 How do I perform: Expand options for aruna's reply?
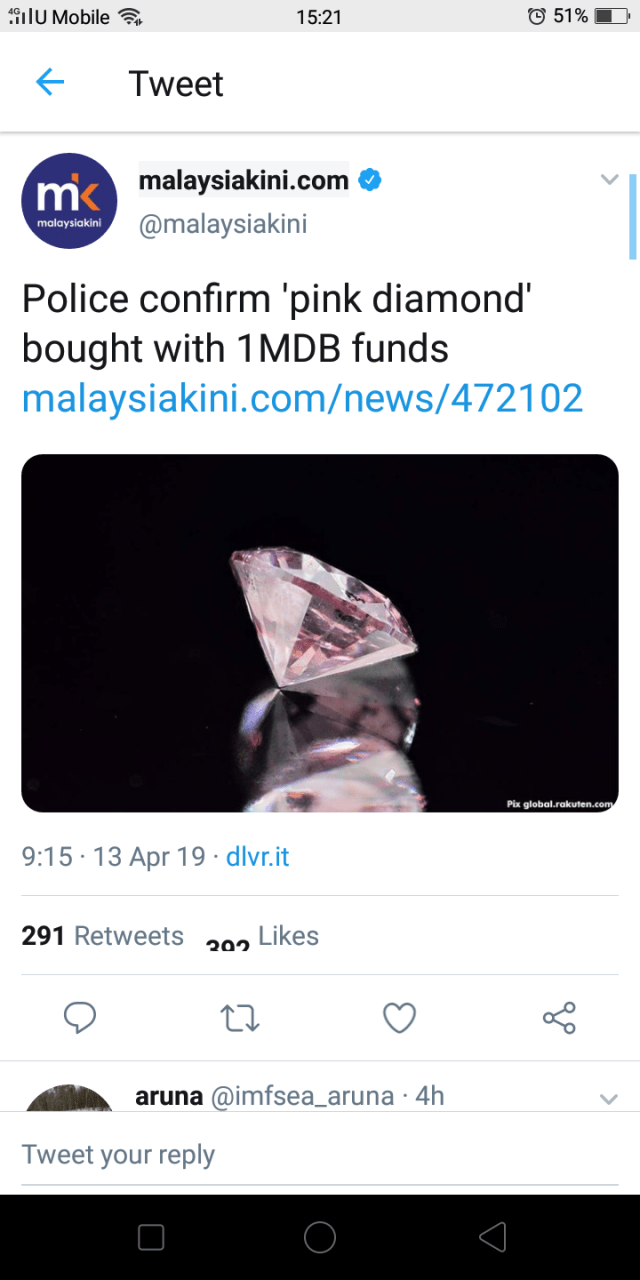click(x=609, y=1099)
